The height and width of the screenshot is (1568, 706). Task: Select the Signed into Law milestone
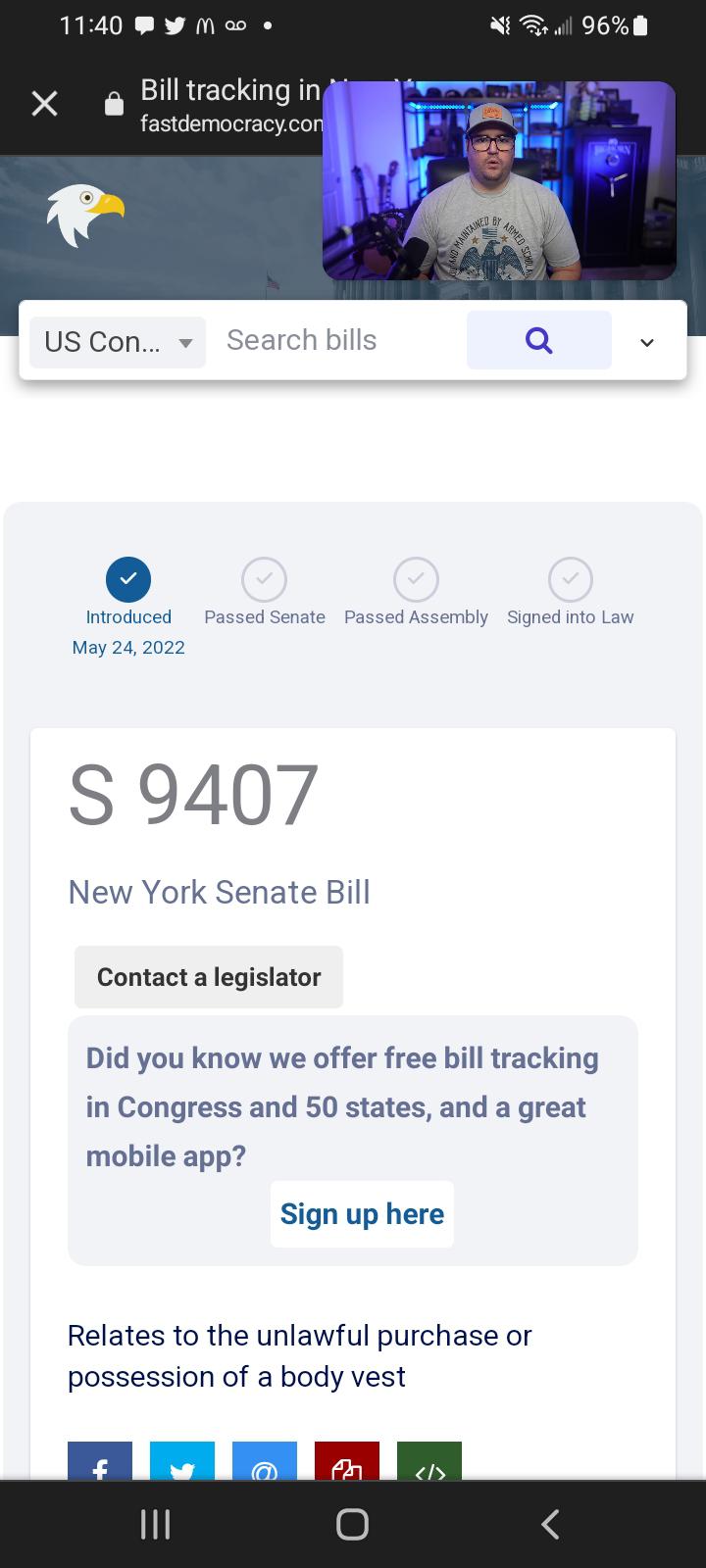tap(570, 579)
